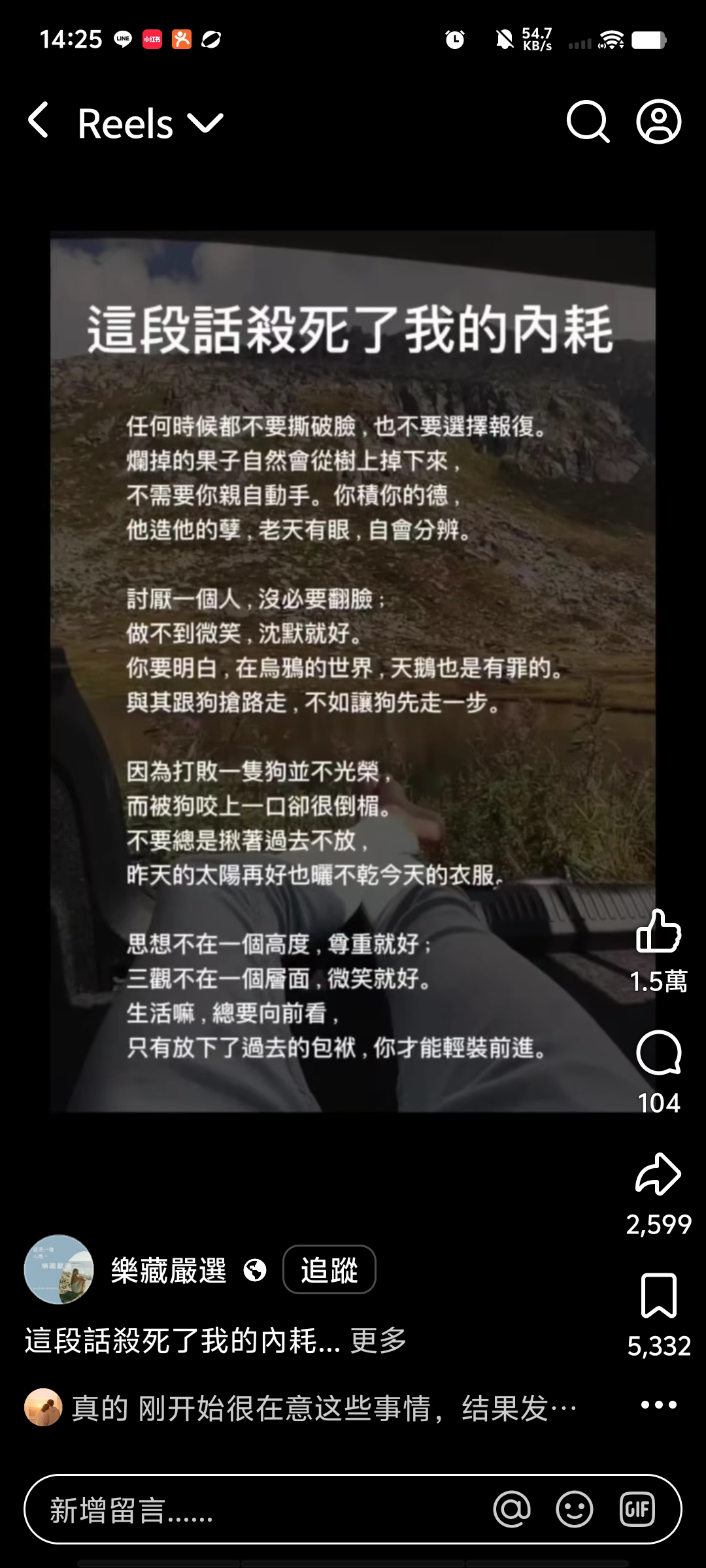Share this reel with the arrow icon
Viewport: 706px width, 1568px height.
pos(658,1174)
